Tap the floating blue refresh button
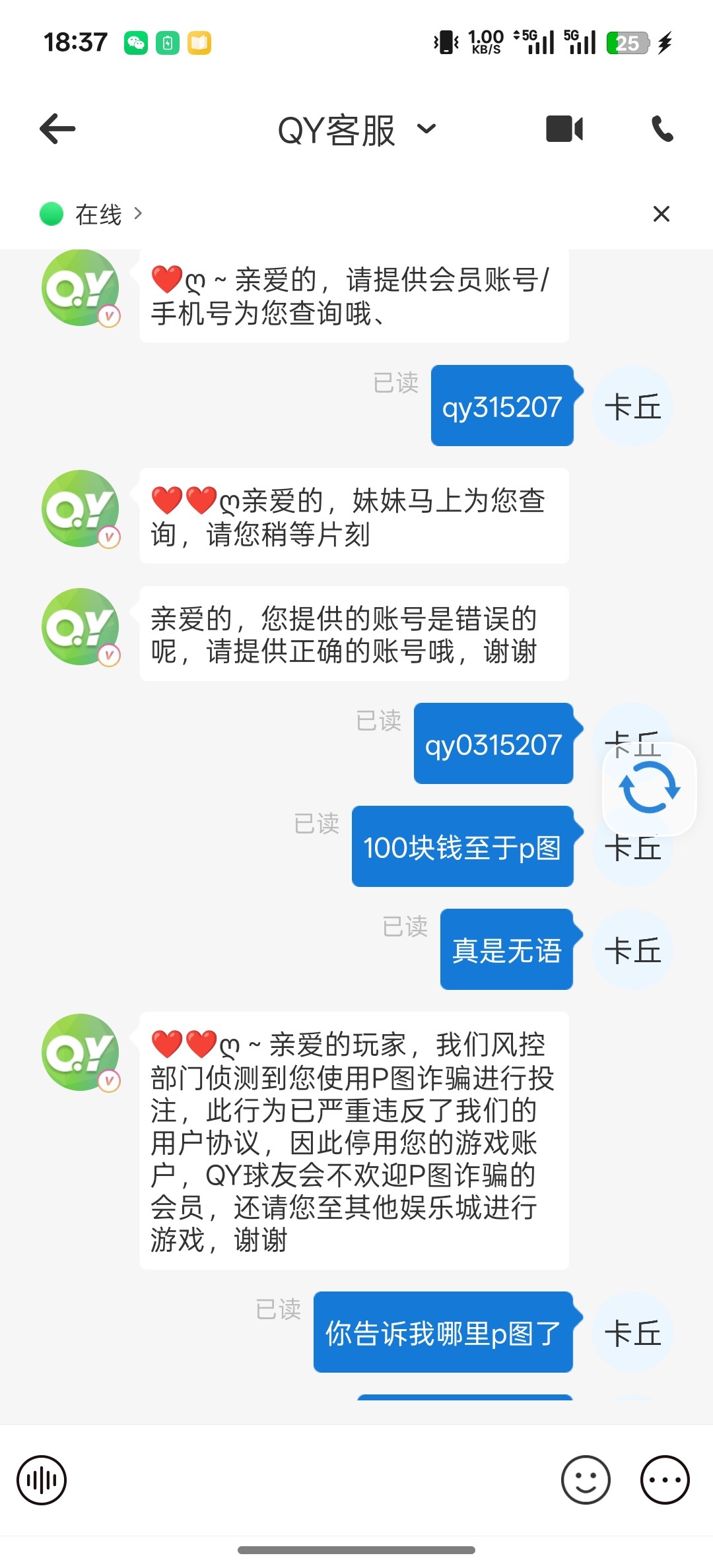 [649, 788]
